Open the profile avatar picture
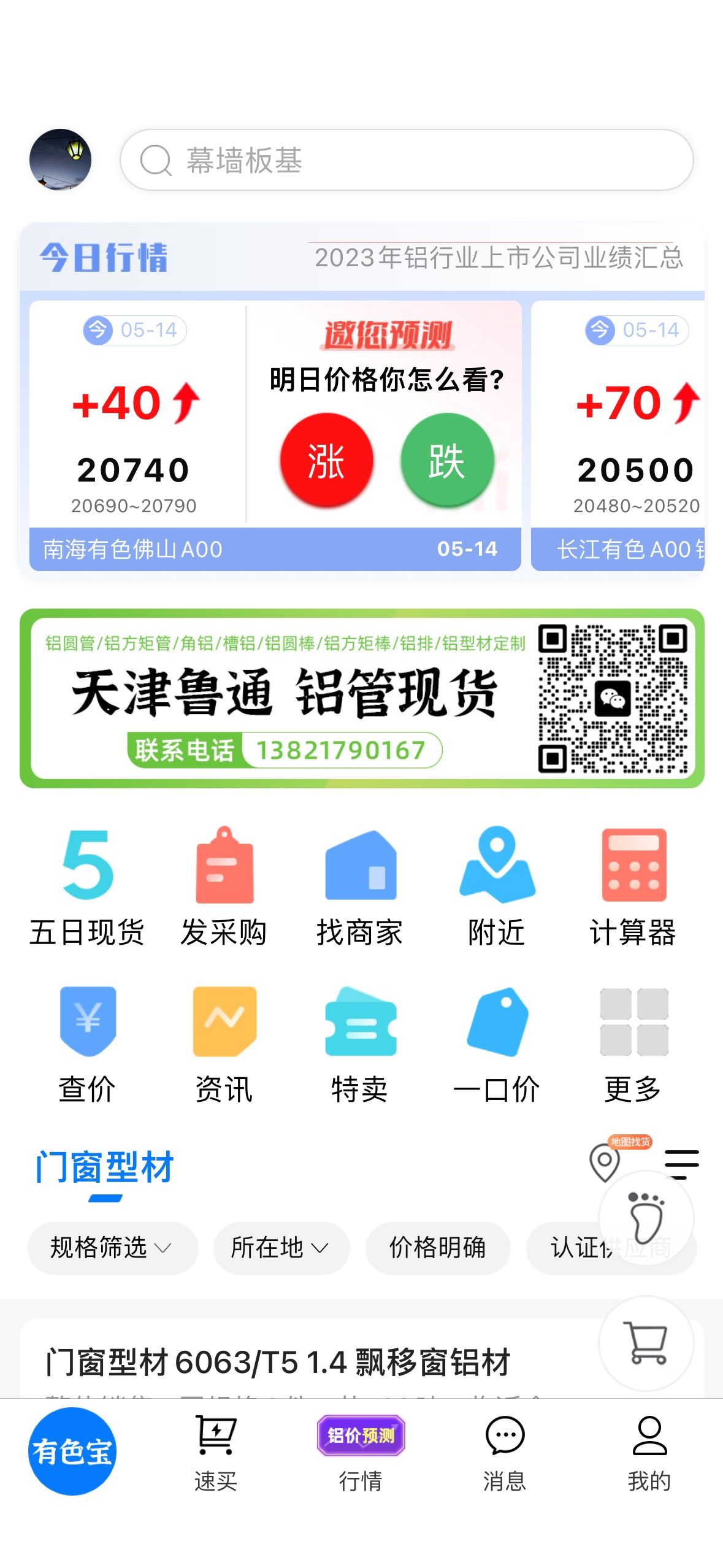This screenshot has height=1568, width=723. pos(60,159)
